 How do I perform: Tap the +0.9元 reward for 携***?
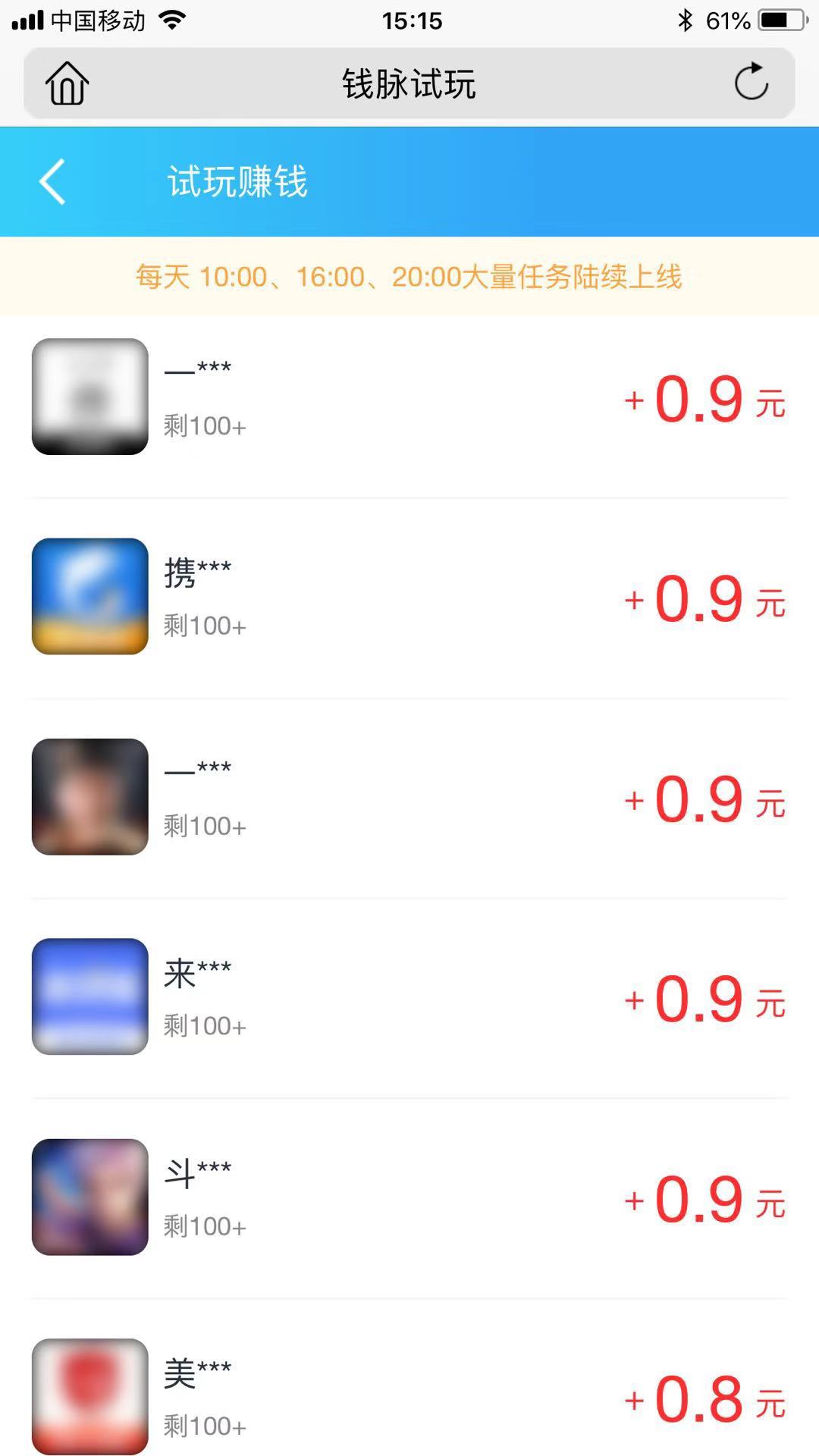point(704,601)
